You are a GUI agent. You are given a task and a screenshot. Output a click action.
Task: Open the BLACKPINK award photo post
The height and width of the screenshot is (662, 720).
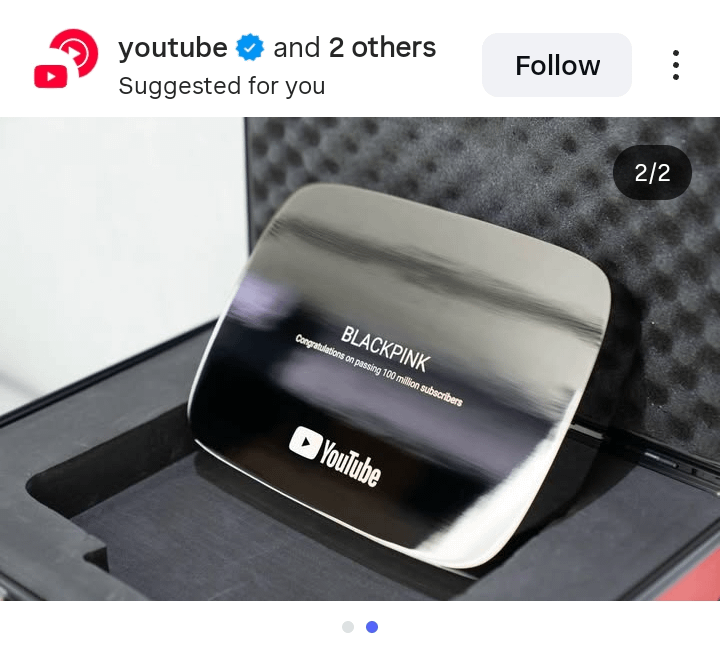[x=360, y=358]
